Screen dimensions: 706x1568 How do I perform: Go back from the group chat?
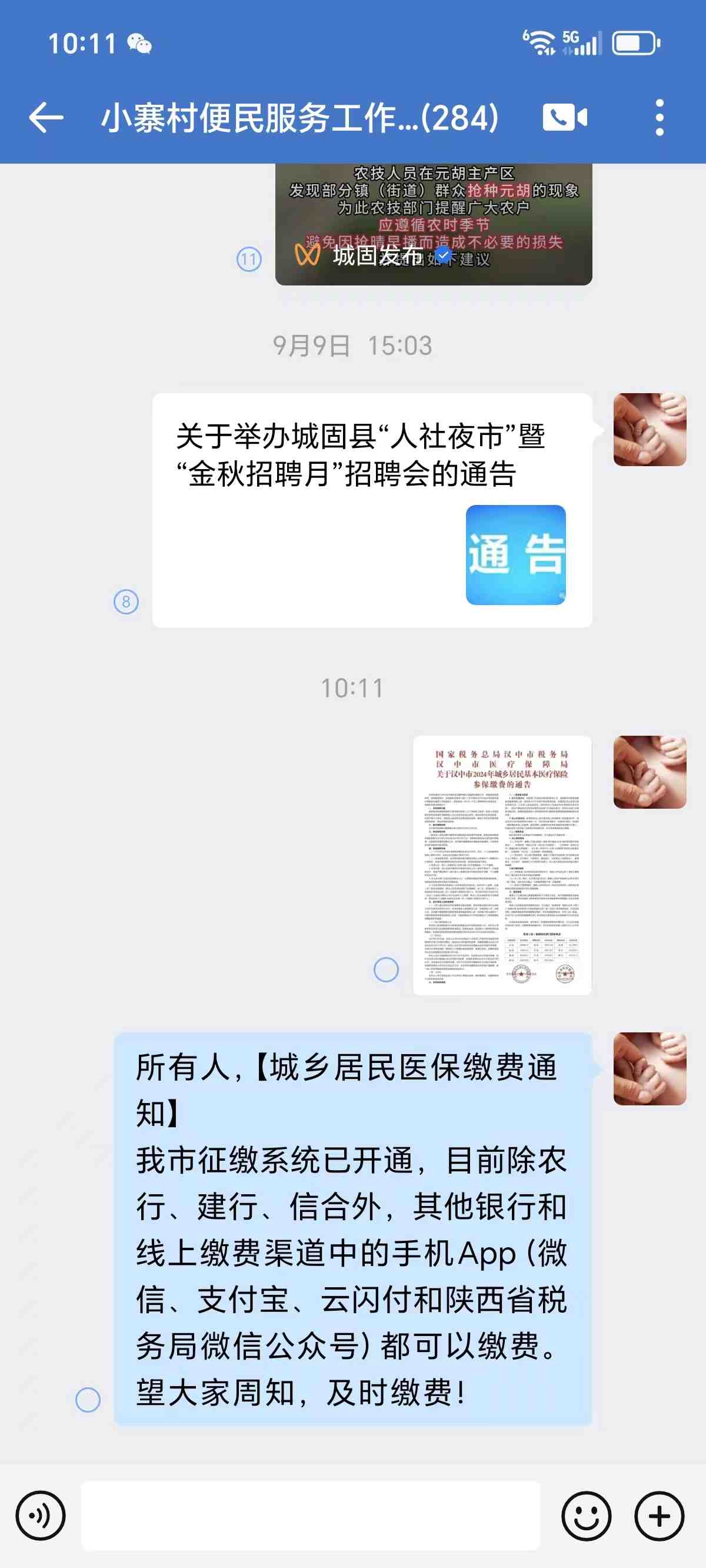pyautogui.click(x=46, y=118)
